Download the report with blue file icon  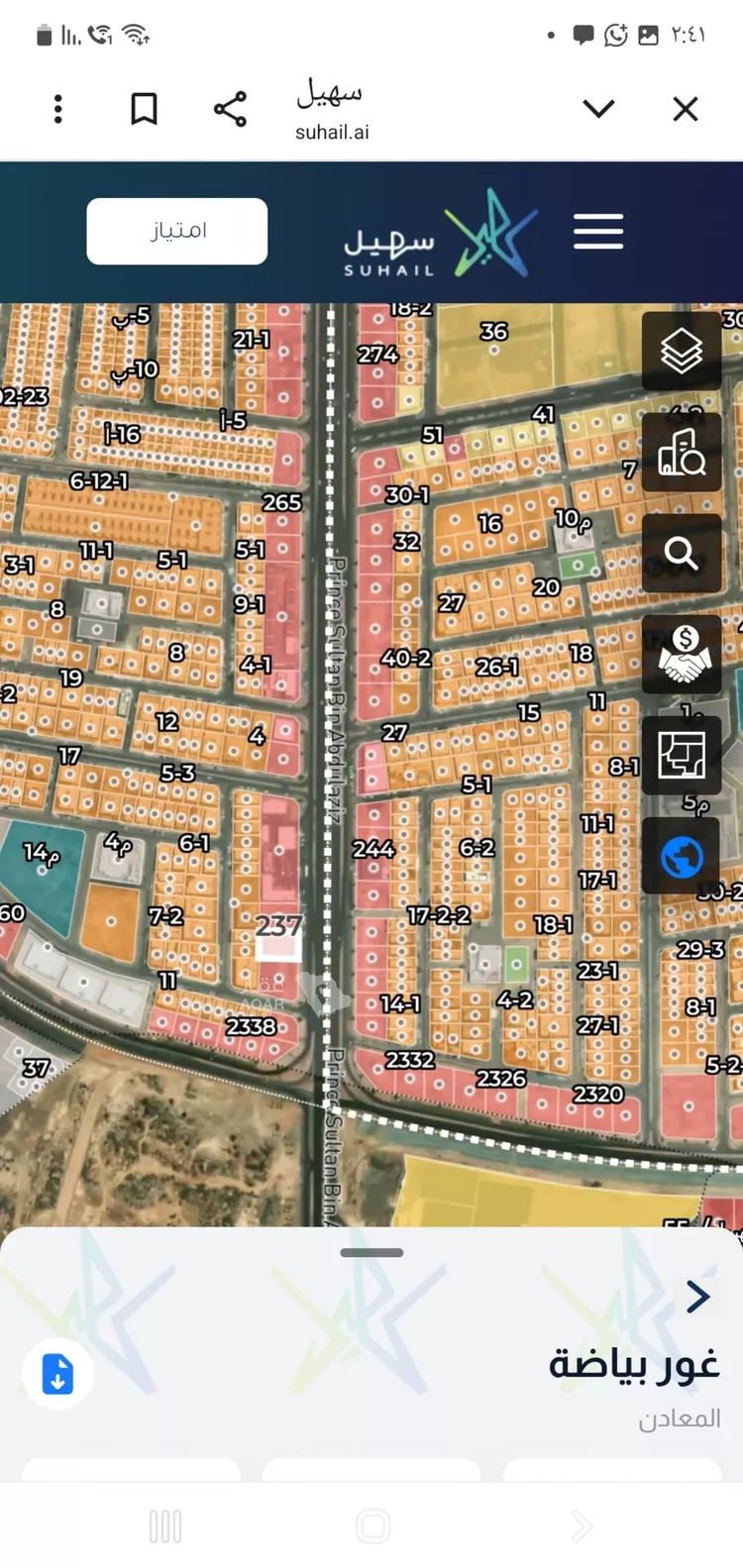pos(57,1374)
